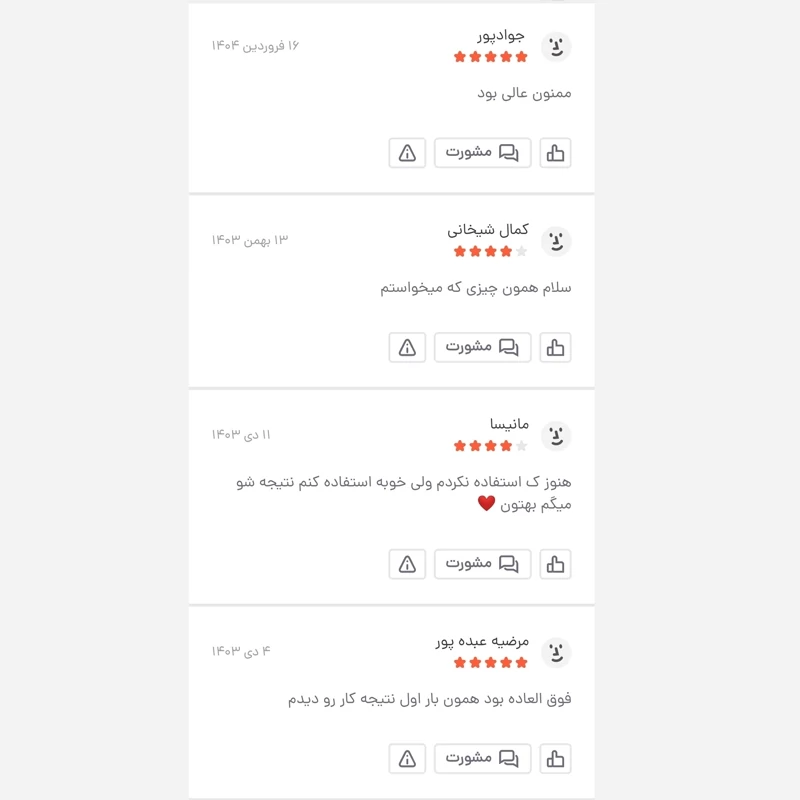Tap مشورت under جوادپور's review
This screenshot has height=800, width=800.
pyautogui.click(x=482, y=153)
